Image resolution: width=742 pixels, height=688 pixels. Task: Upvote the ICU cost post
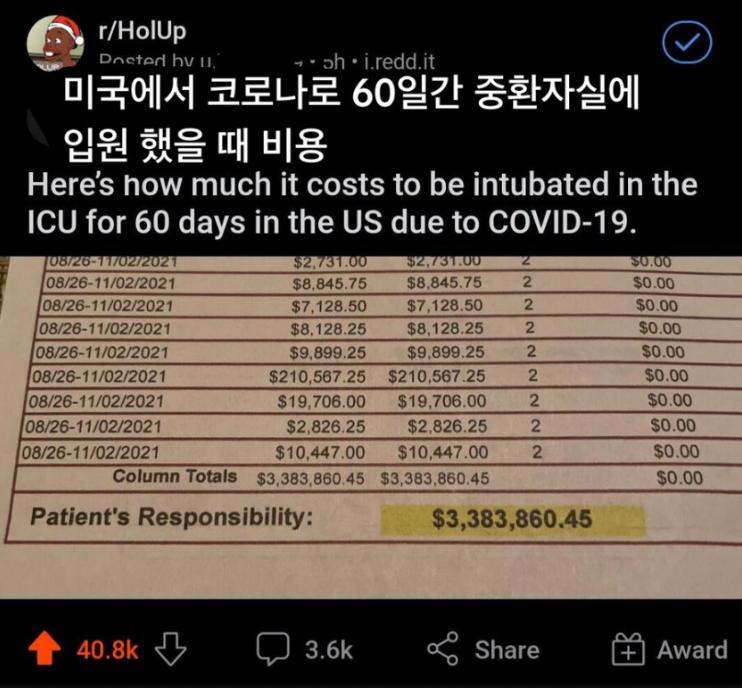(x=44, y=650)
